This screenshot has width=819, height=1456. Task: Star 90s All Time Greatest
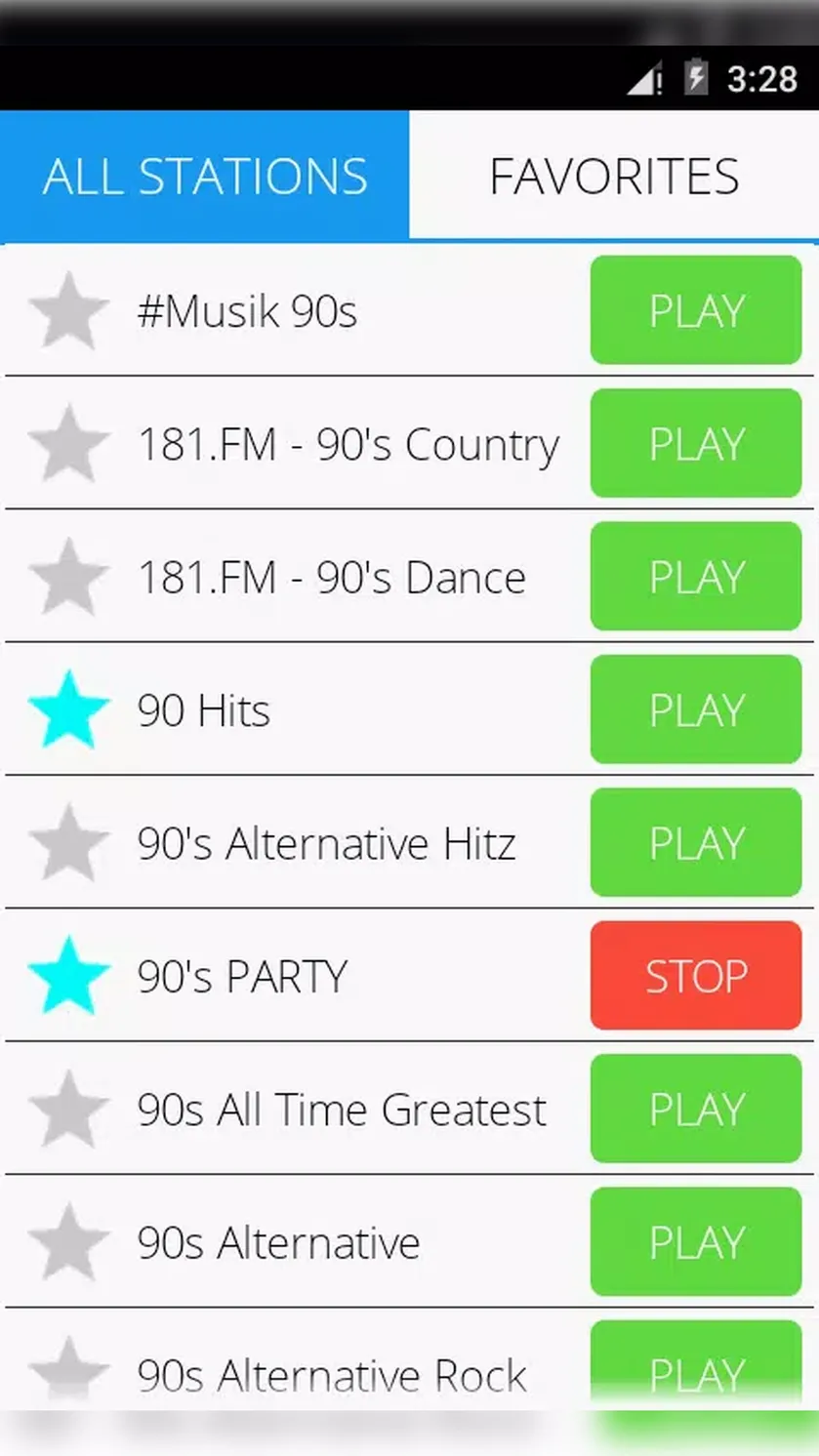[x=68, y=1109]
